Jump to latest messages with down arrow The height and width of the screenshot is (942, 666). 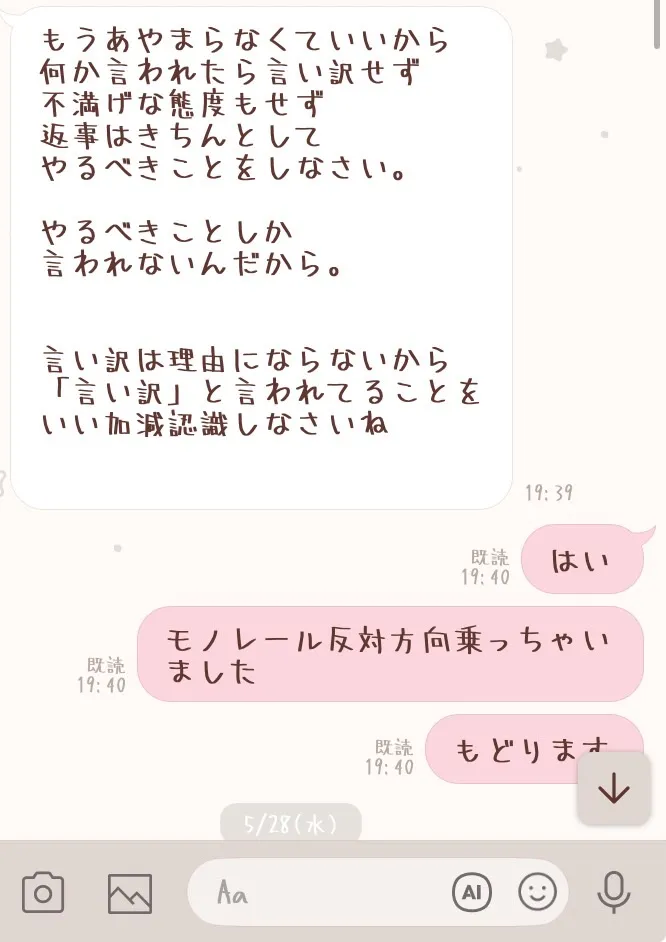(x=614, y=789)
